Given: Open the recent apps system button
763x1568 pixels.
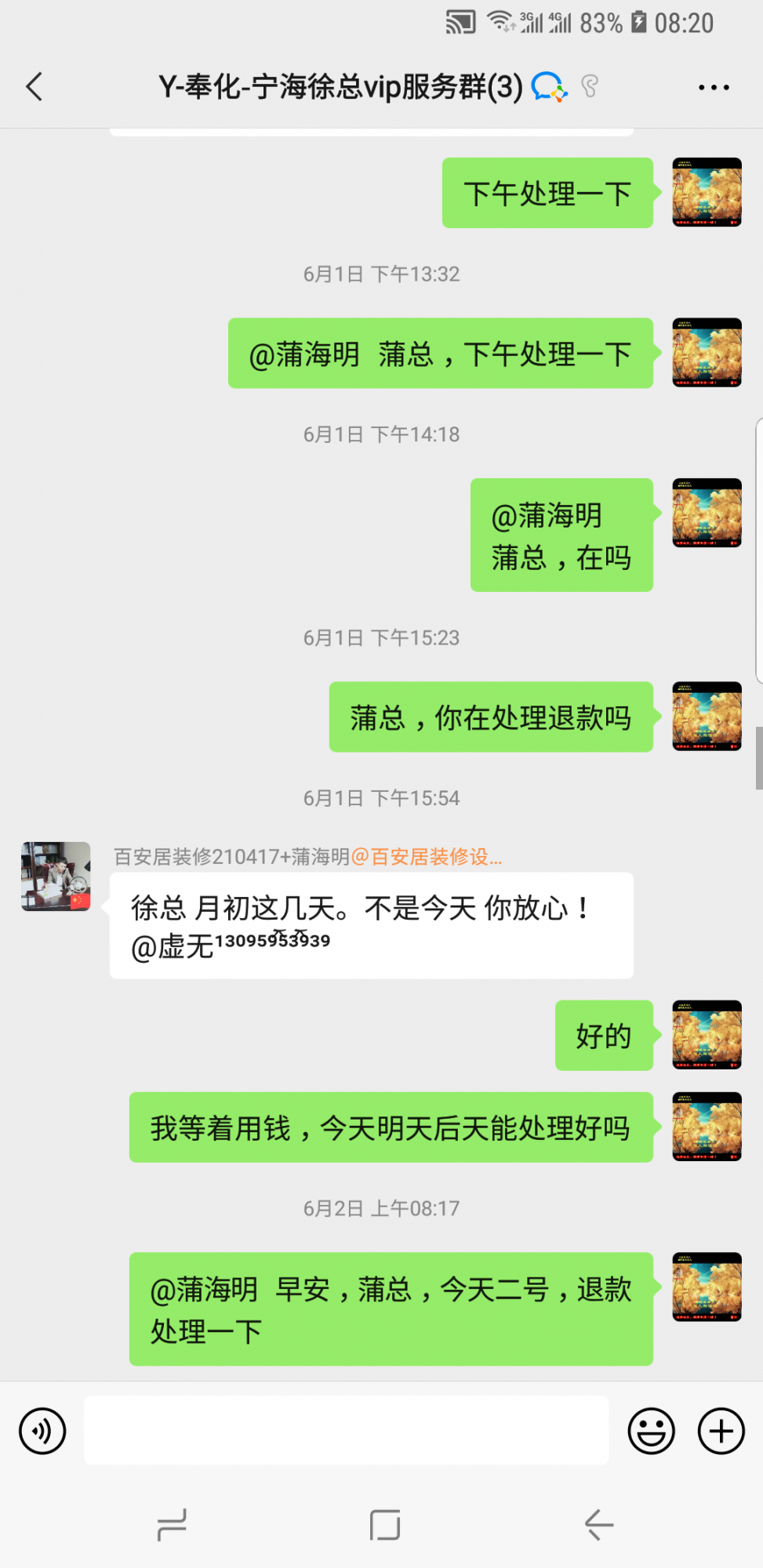Looking at the screenshot, I should pos(172,1525).
